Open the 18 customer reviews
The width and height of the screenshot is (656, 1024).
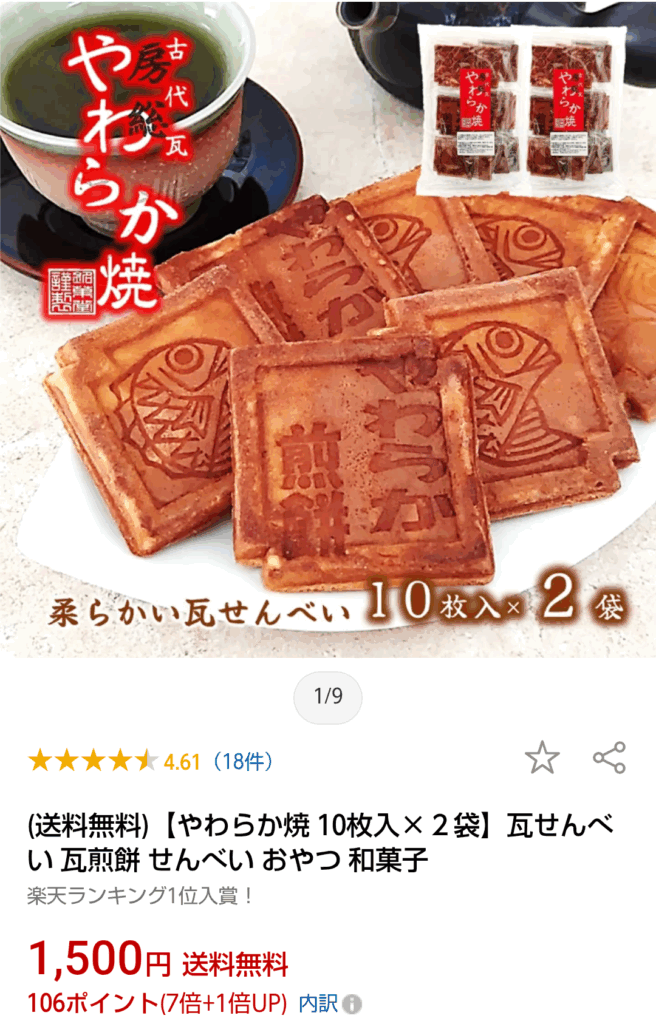(x=241, y=761)
